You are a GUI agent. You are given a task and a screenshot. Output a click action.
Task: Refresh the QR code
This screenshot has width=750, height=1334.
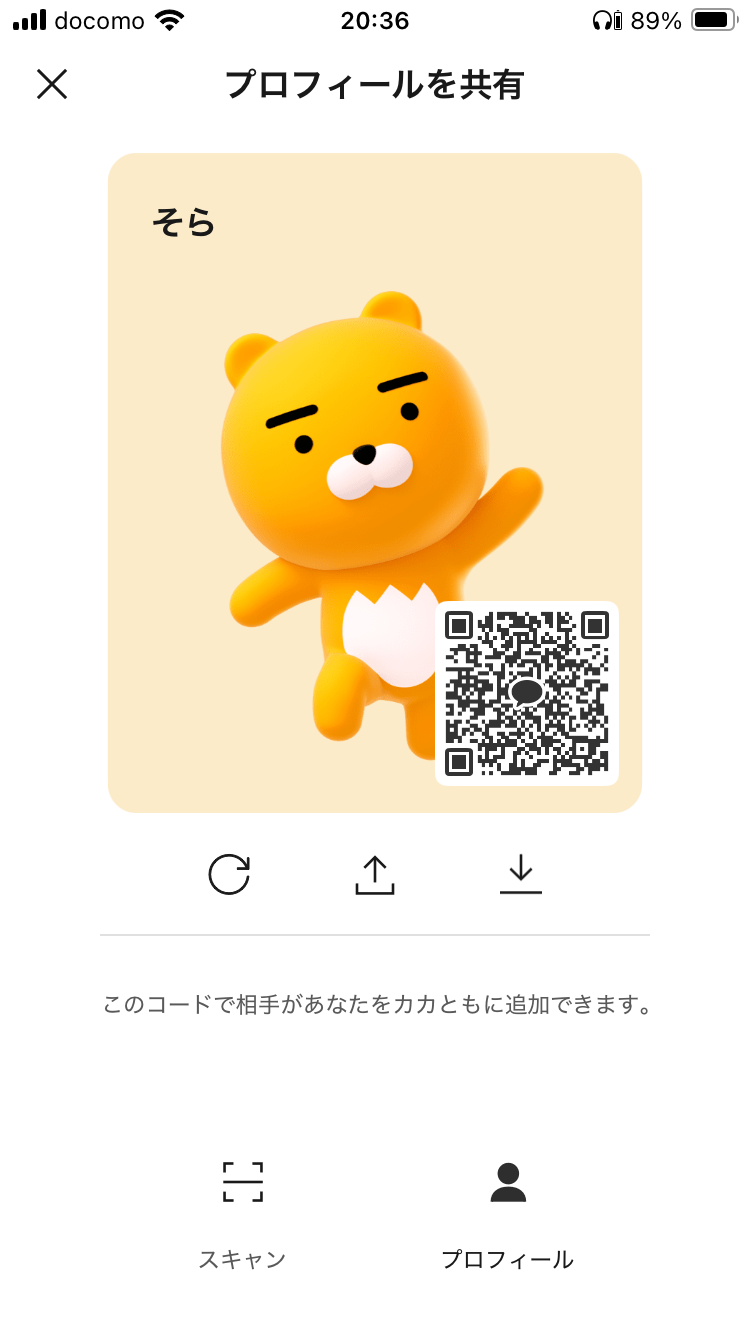pyautogui.click(x=229, y=874)
